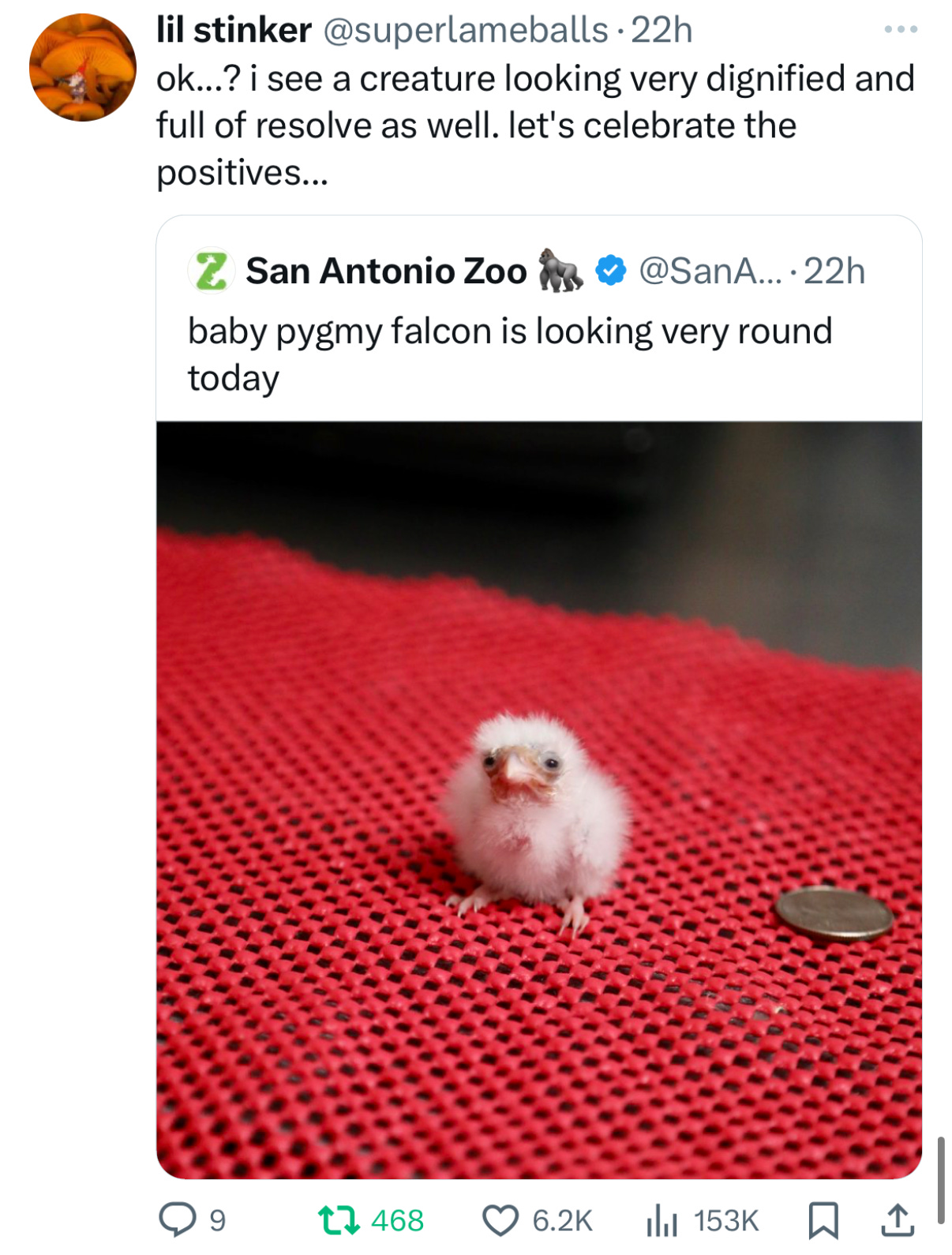The image size is (952, 1255).
Task: Reply to lil stinker's post
Action: coord(193,1220)
